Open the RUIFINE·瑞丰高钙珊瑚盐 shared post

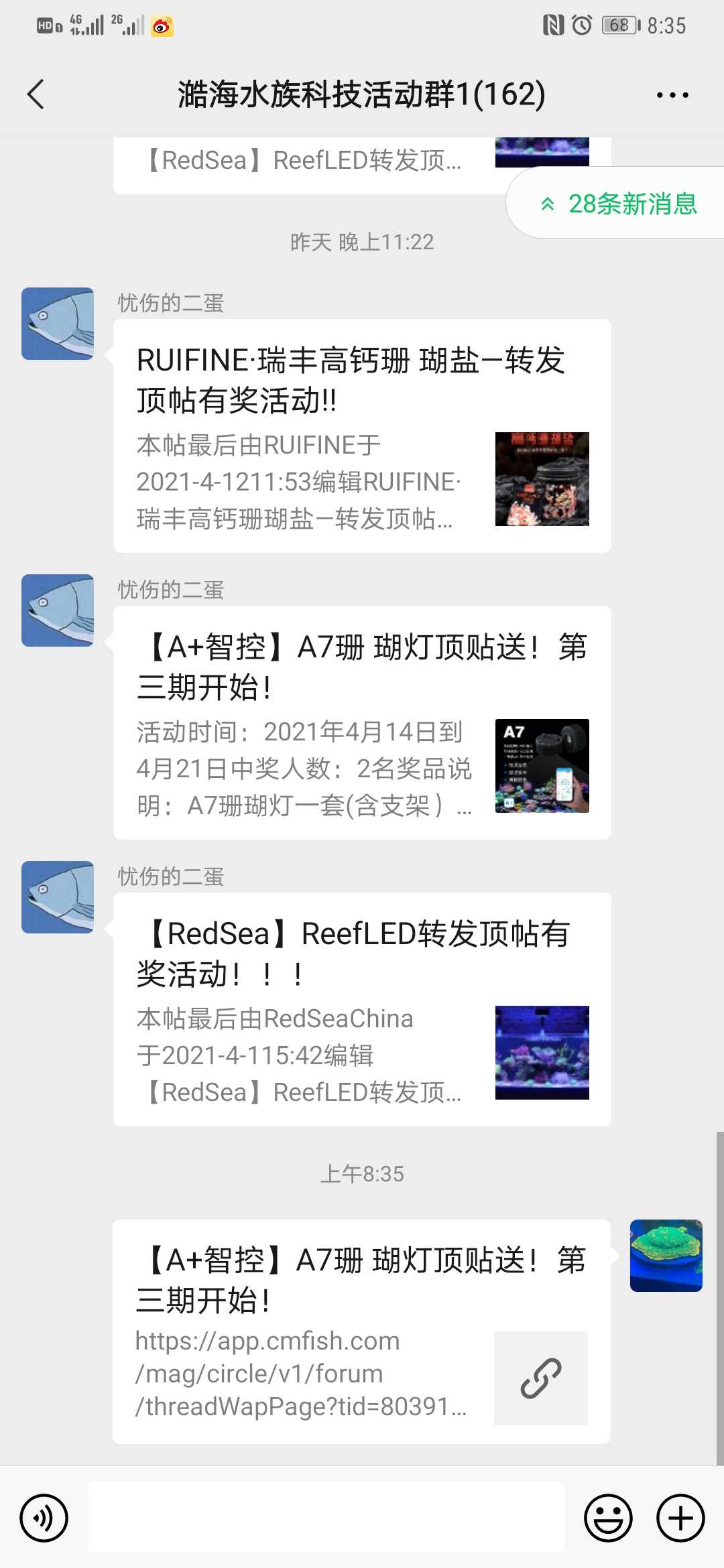click(362, 436)
